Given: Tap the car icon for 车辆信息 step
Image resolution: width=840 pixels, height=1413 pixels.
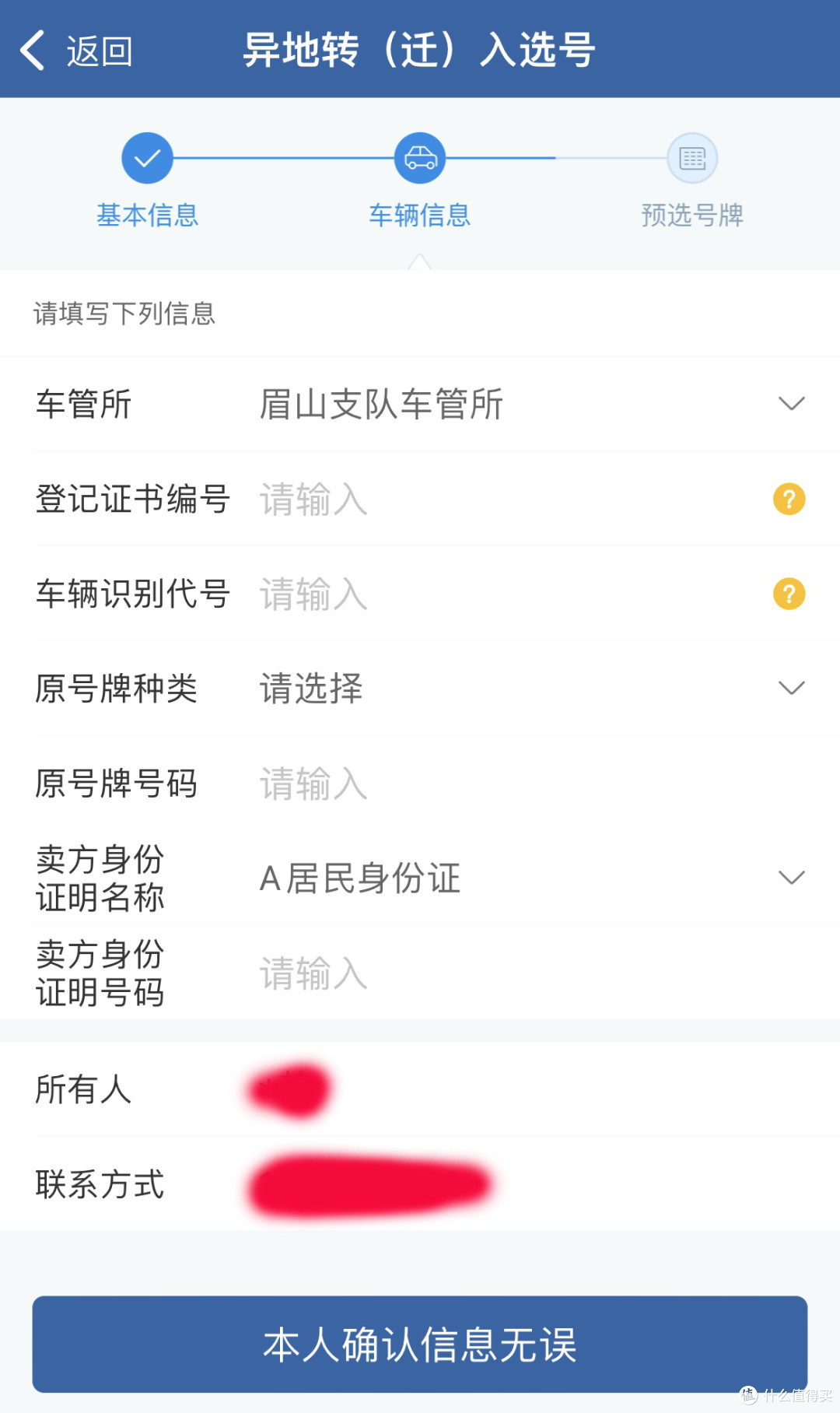Looking at the screenshot, I should (x=419, y=157).
